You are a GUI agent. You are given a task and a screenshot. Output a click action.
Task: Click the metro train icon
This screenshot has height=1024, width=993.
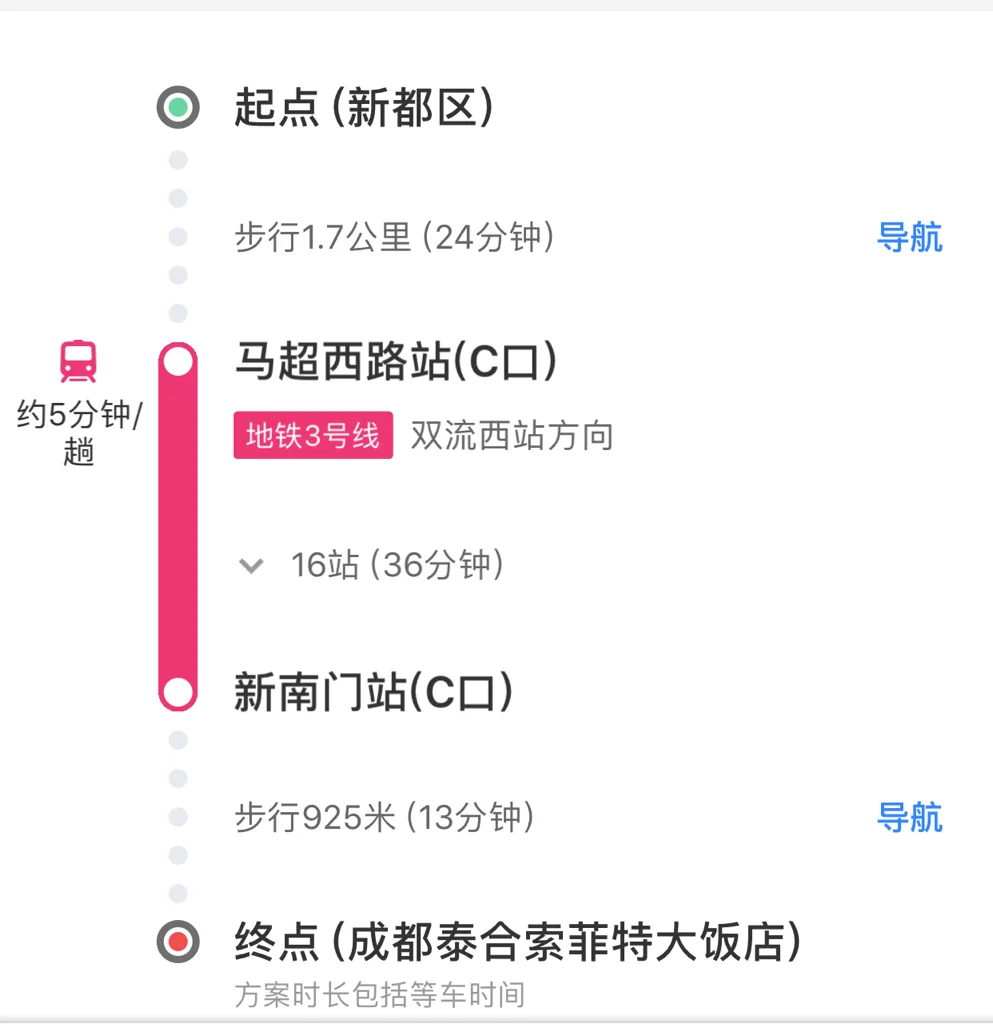point(78,361)
